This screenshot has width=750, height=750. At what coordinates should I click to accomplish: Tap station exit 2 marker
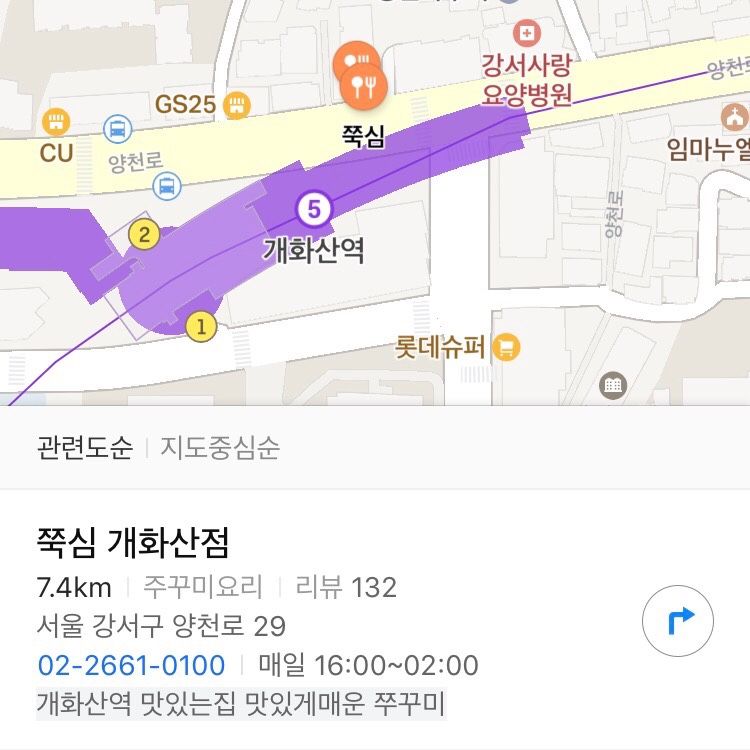pyautogui.click(x=146, y=236)
